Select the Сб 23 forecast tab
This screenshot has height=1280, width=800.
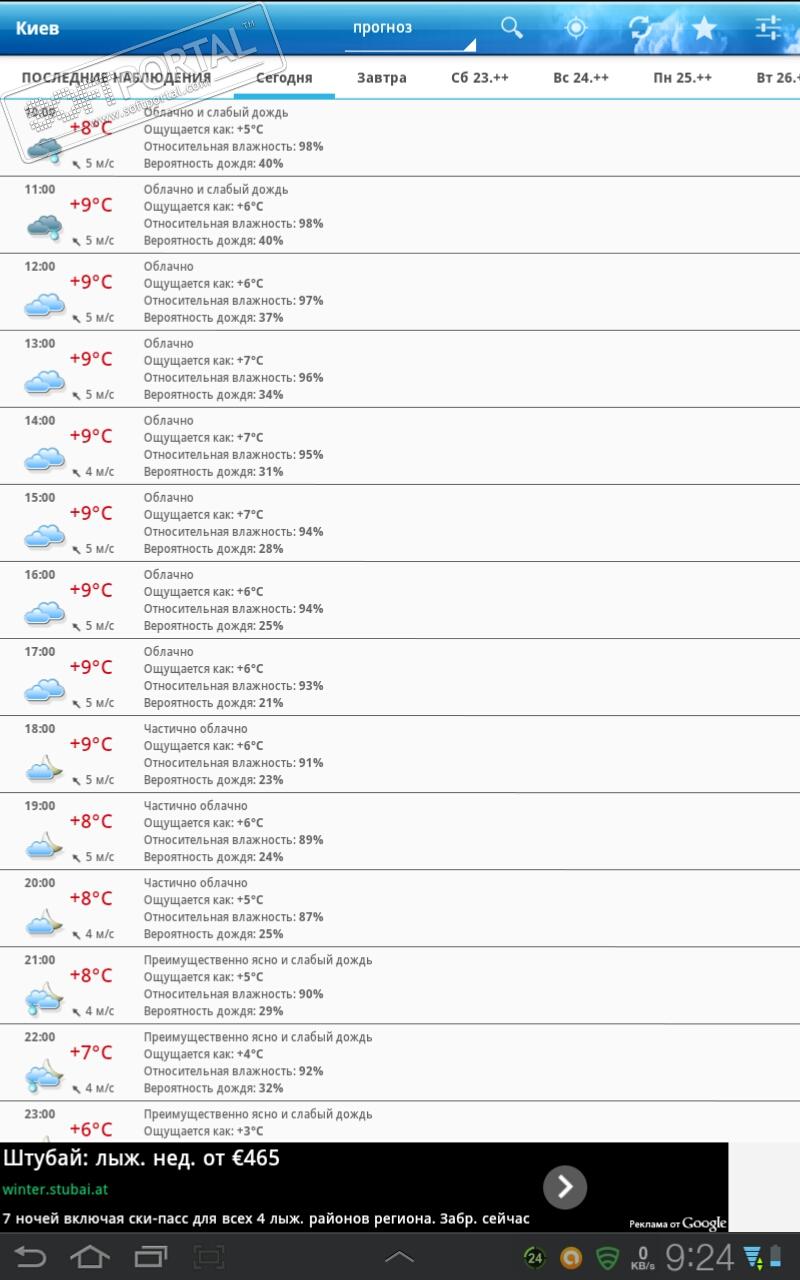point(480,78)
